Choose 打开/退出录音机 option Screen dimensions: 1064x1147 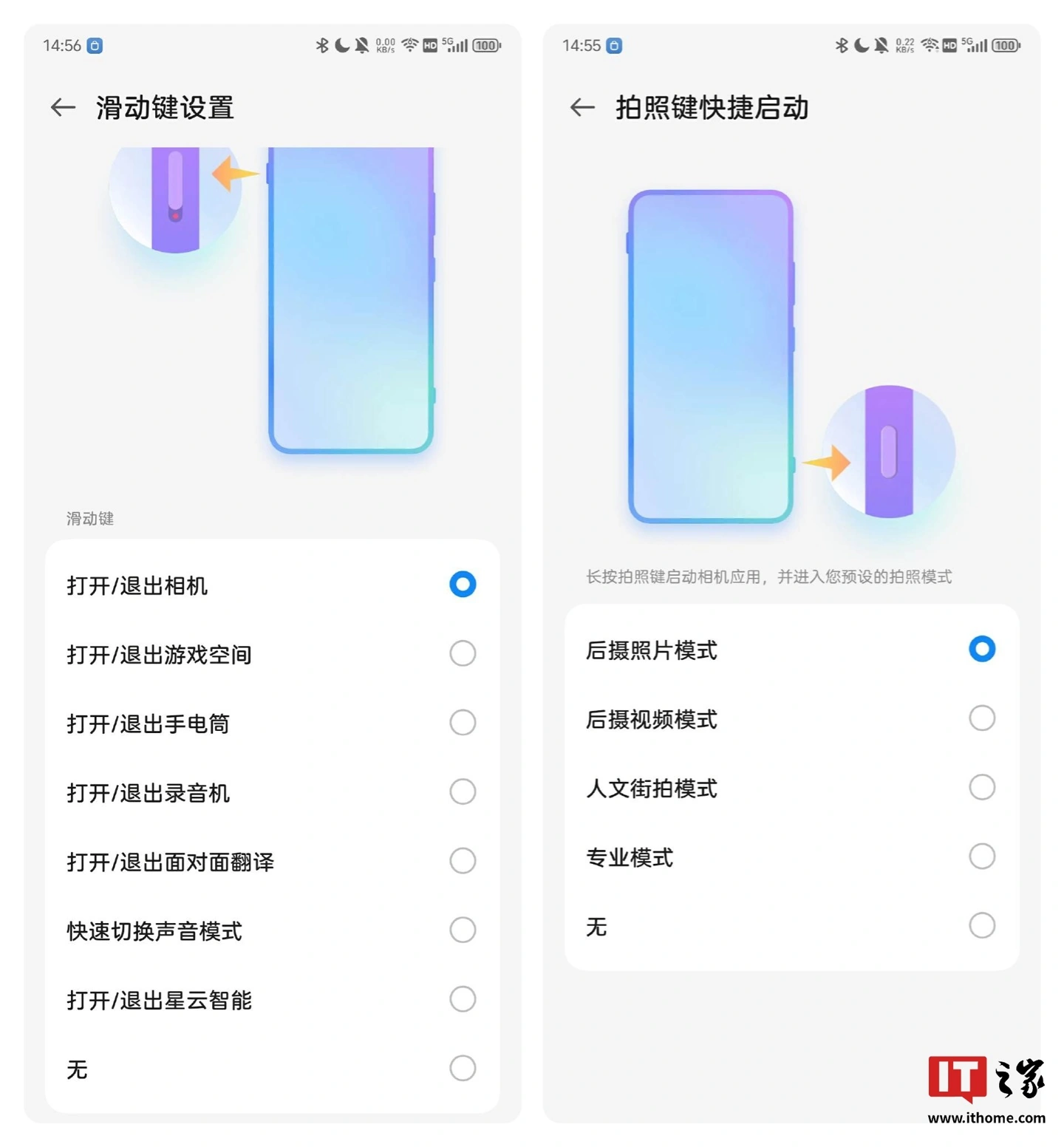462,792
